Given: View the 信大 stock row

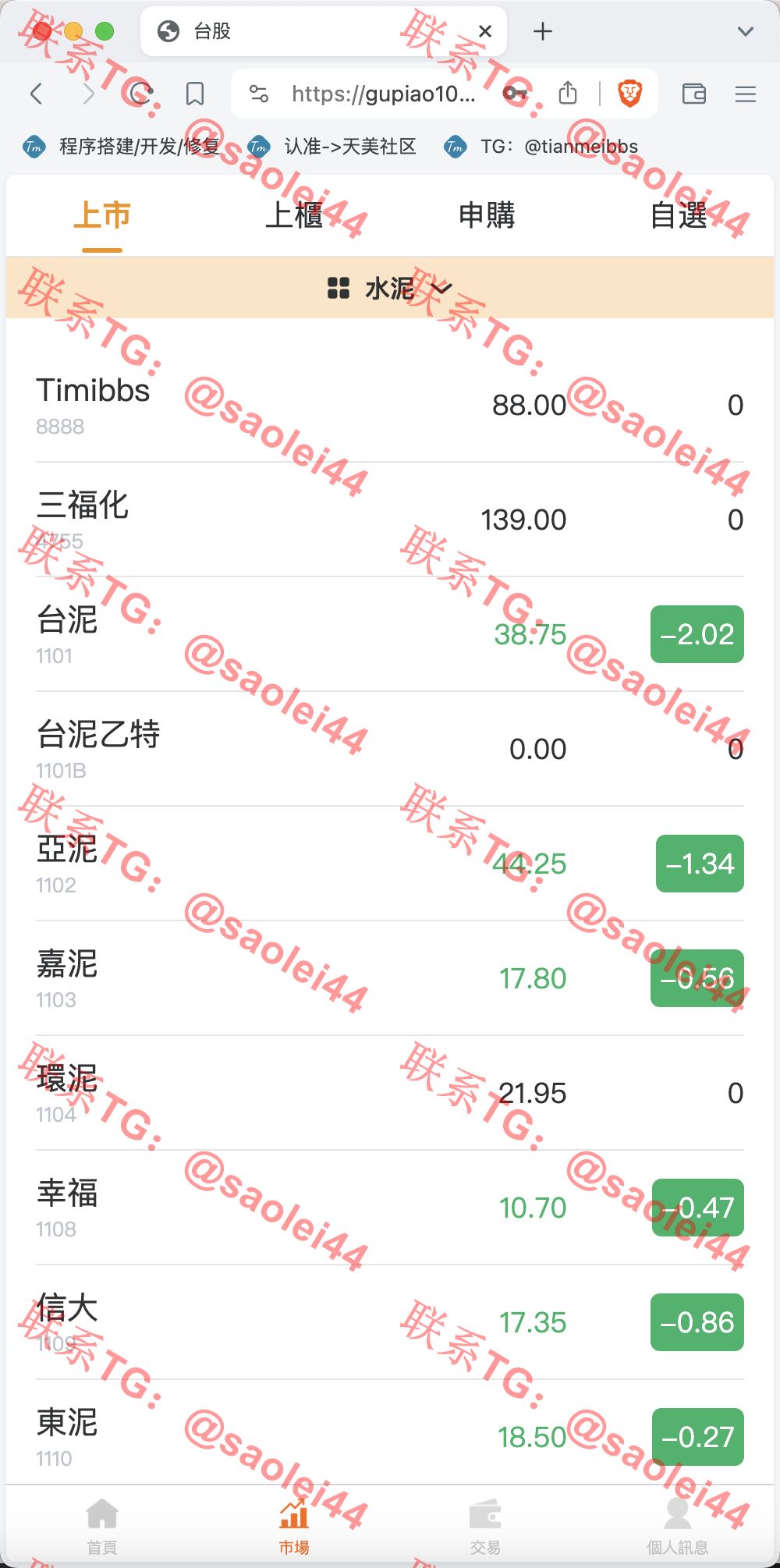Looking at the screenshot, I should pos(390,1322).
